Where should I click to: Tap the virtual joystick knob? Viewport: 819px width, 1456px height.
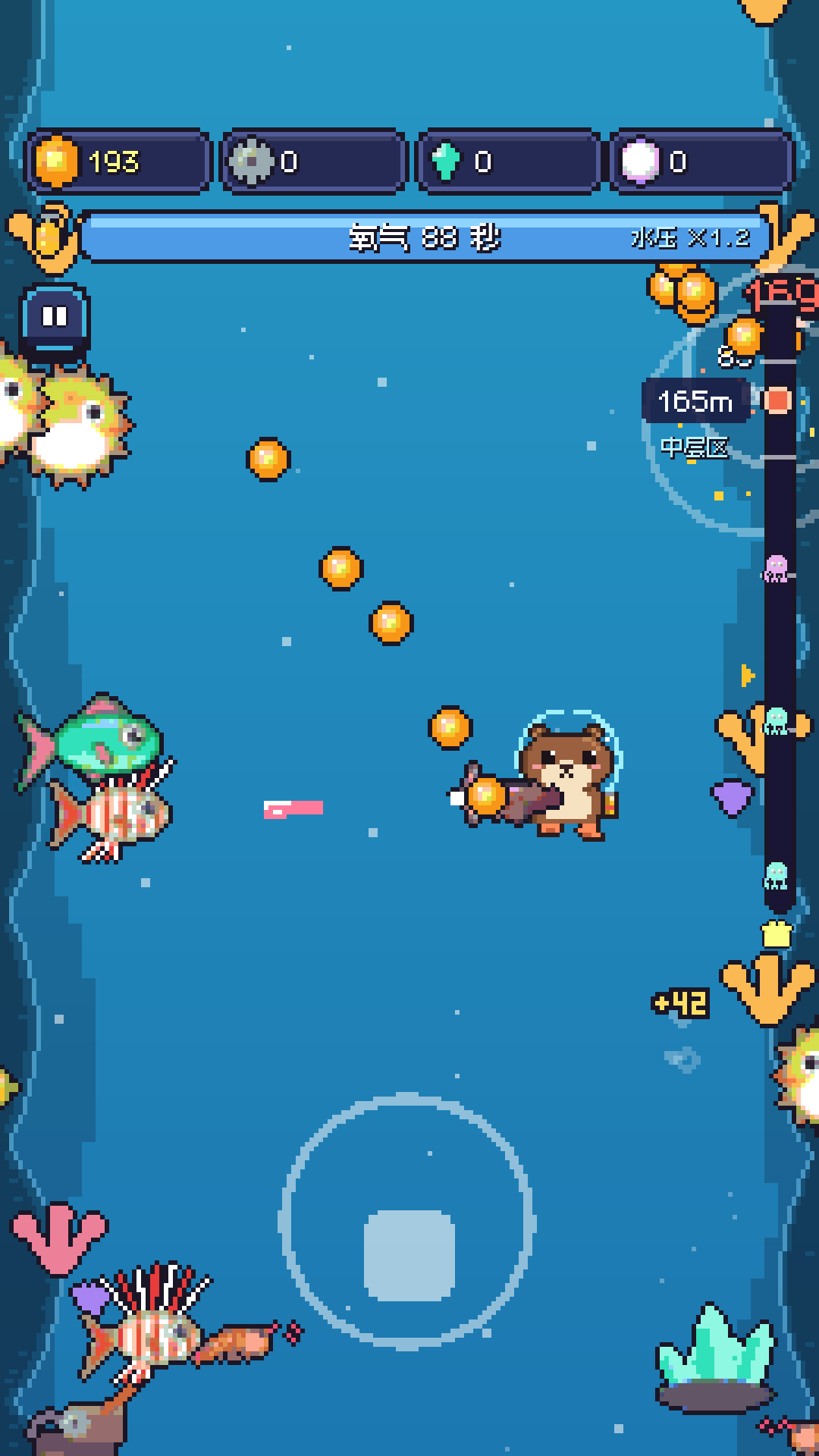(x=409, y=1255)
